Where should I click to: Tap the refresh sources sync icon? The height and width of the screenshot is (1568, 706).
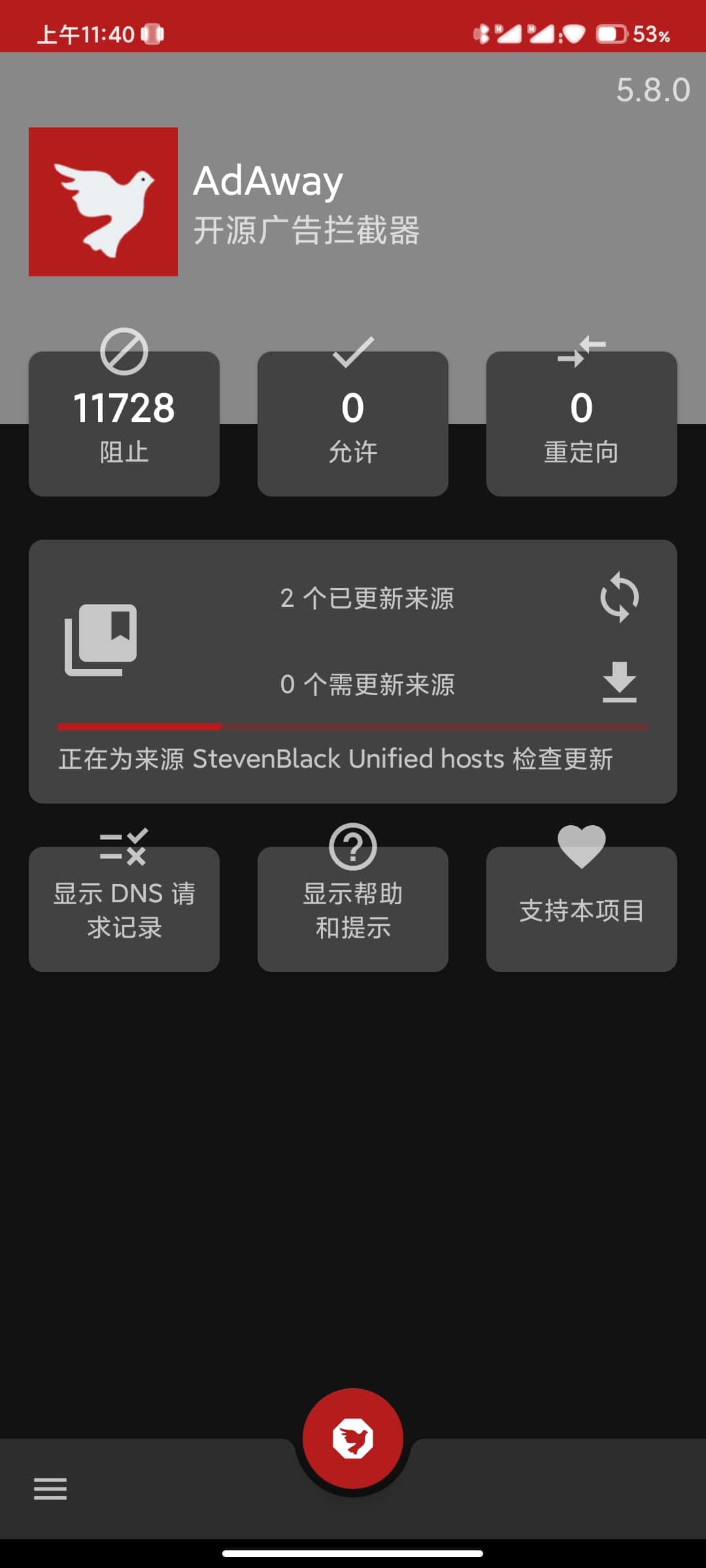point(619,597)
